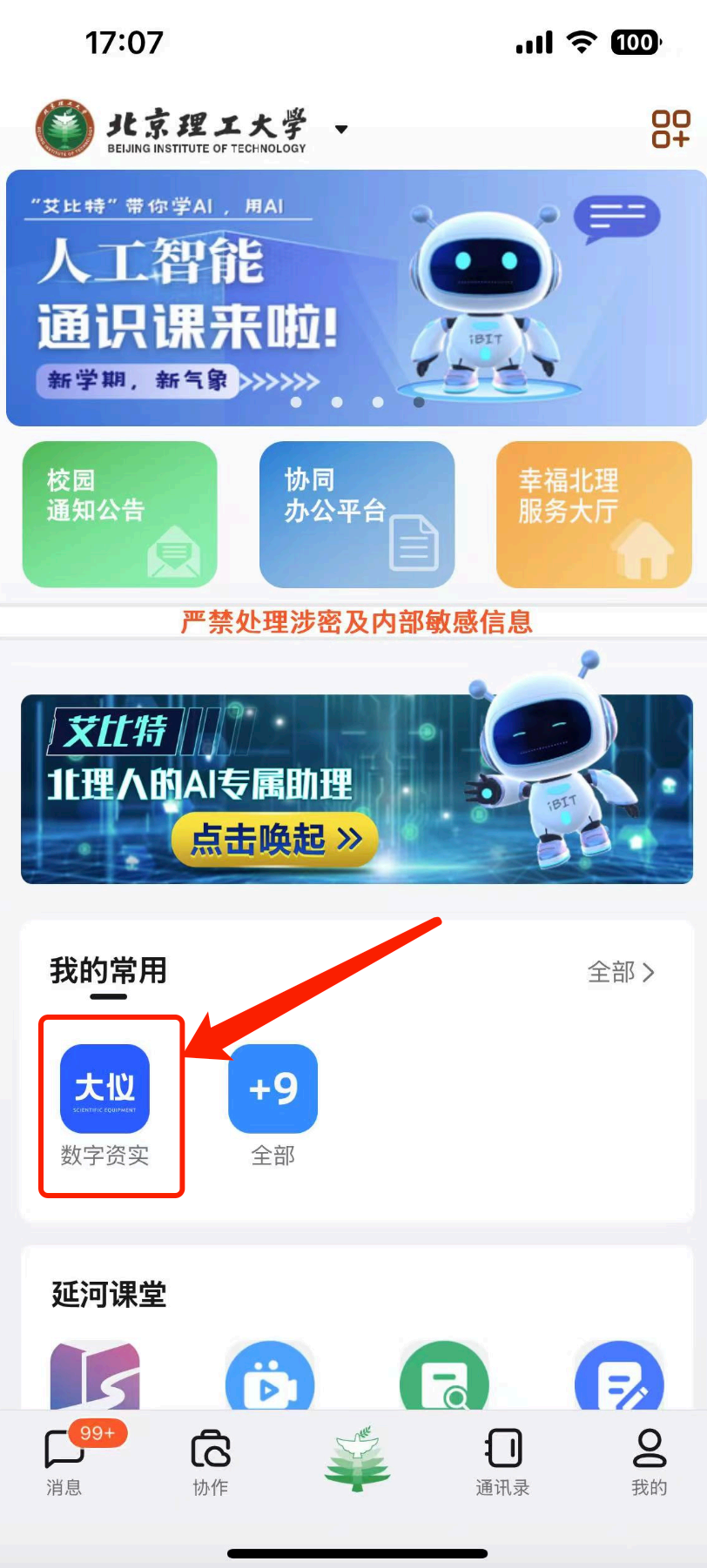Image resolution: width=707 pixels, height=1568 pixels.
Task: Open 协同办公平台 card
Action: [357, 514]
